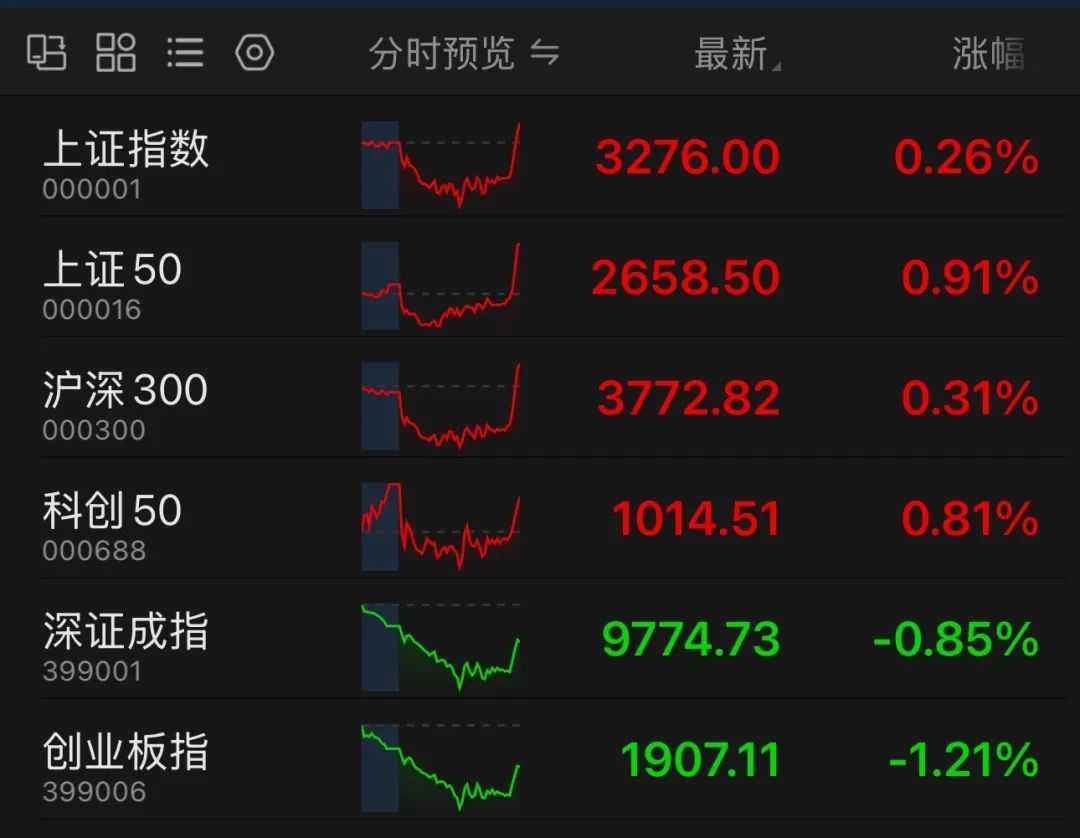Sort by 最新 price column
This screenshot has width=1080, height=838.
coord(735,54)
